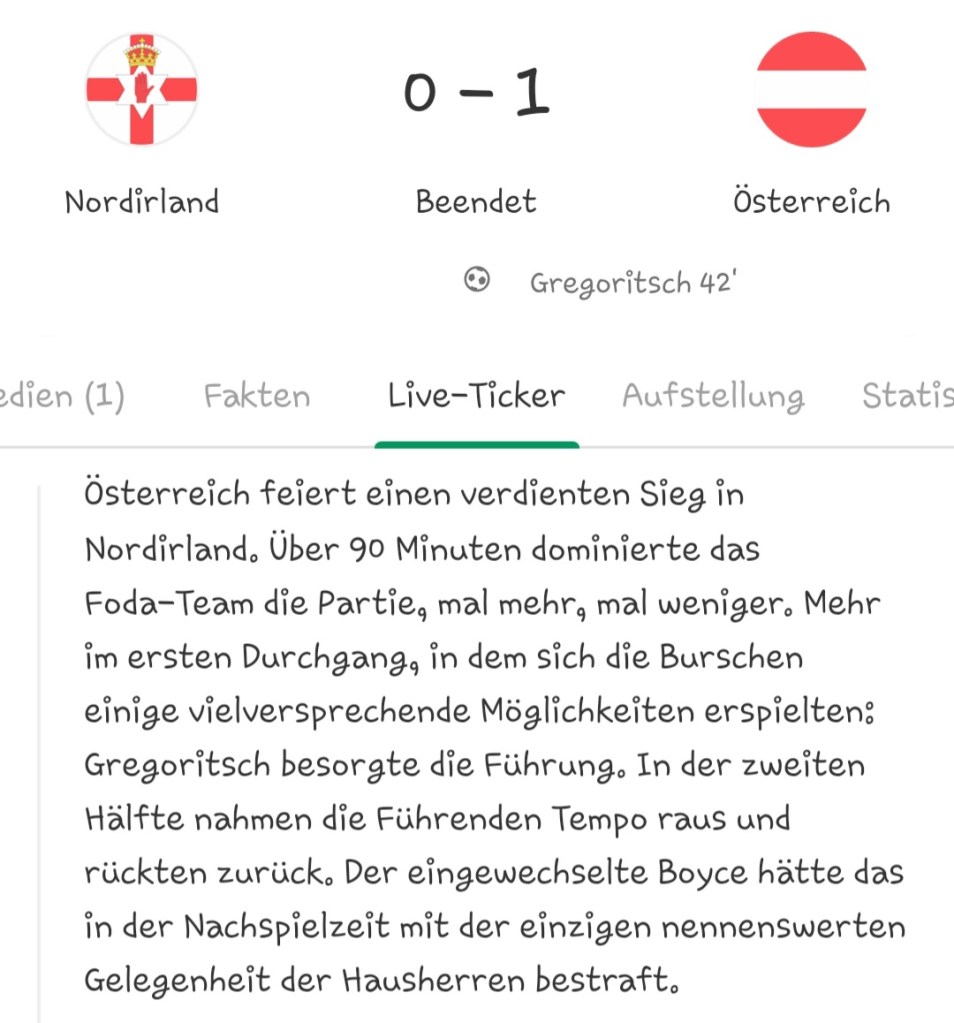This screenshot has width=954, height=1023.
Task: Open the Aufstellung tab
Action: [x=713, y=397]
